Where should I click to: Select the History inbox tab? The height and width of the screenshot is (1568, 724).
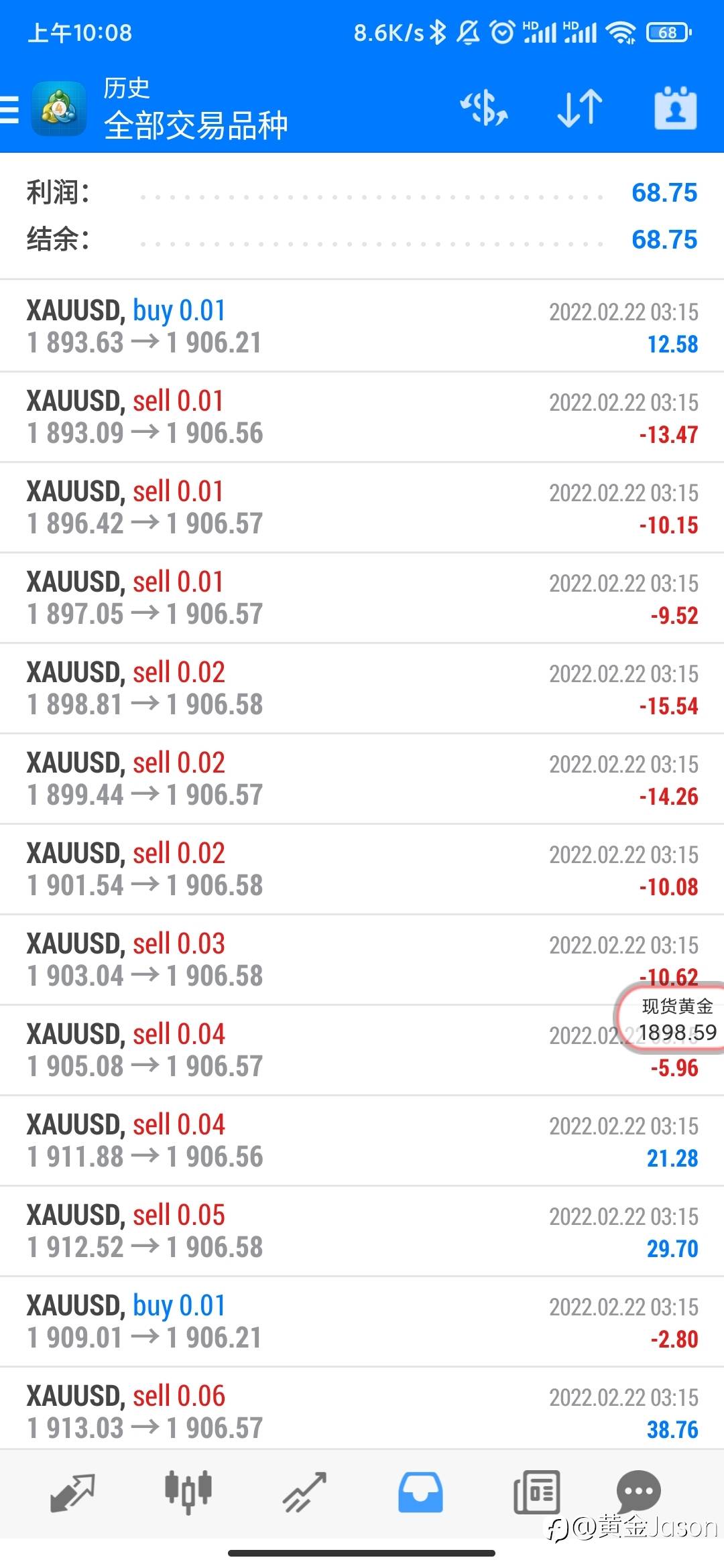pyautogui.click(x=420, y=1493)
